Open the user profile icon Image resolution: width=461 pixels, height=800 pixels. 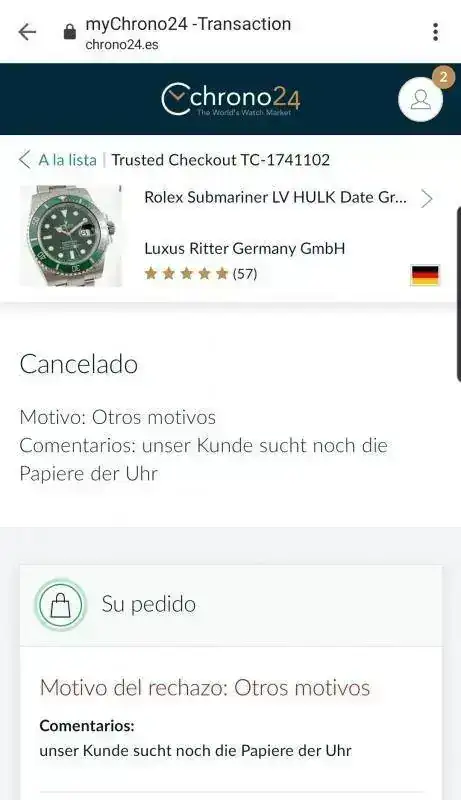[420, 99]
